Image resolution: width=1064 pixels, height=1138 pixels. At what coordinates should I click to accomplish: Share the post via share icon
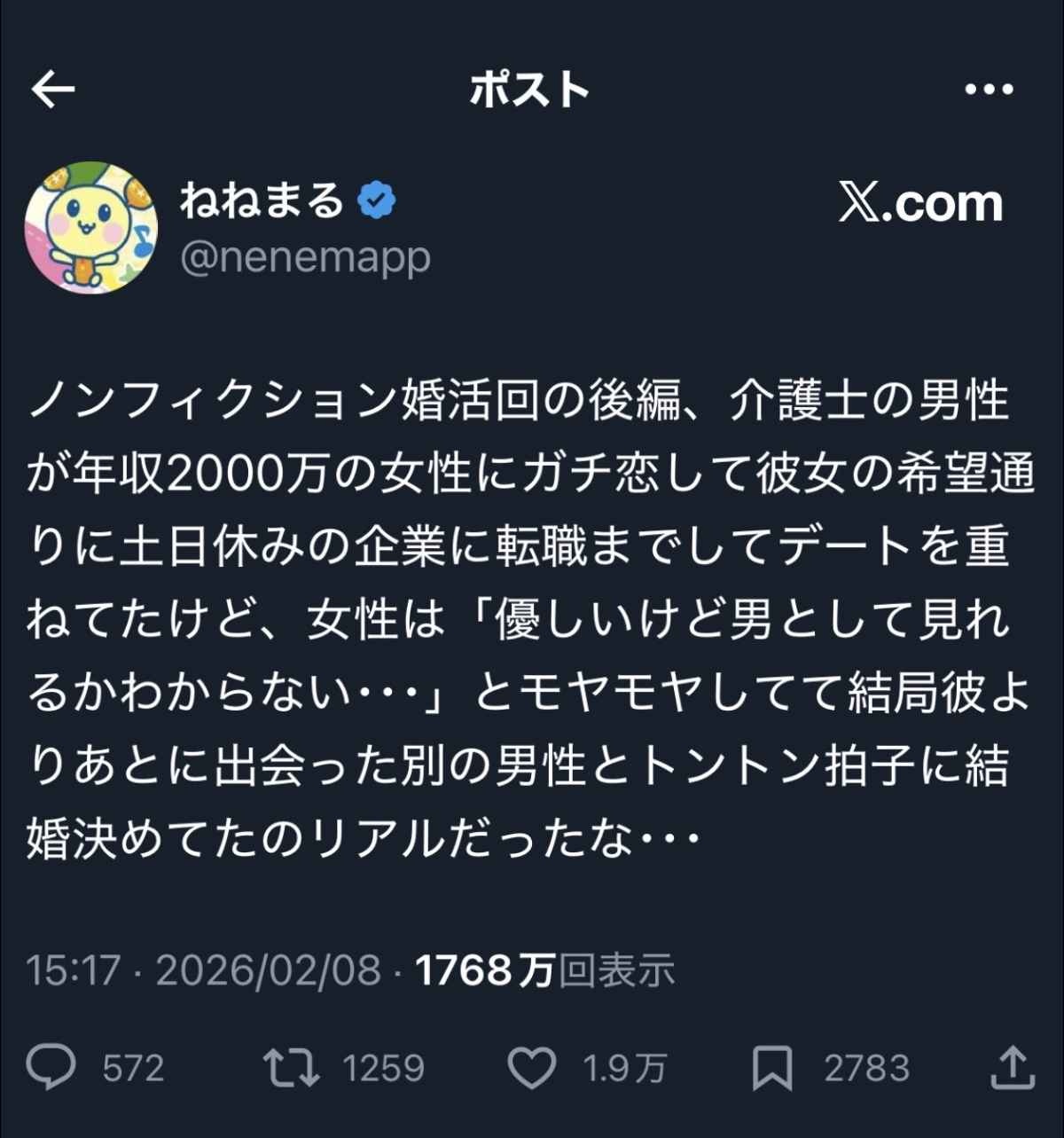click(x=1012, y=1067)
